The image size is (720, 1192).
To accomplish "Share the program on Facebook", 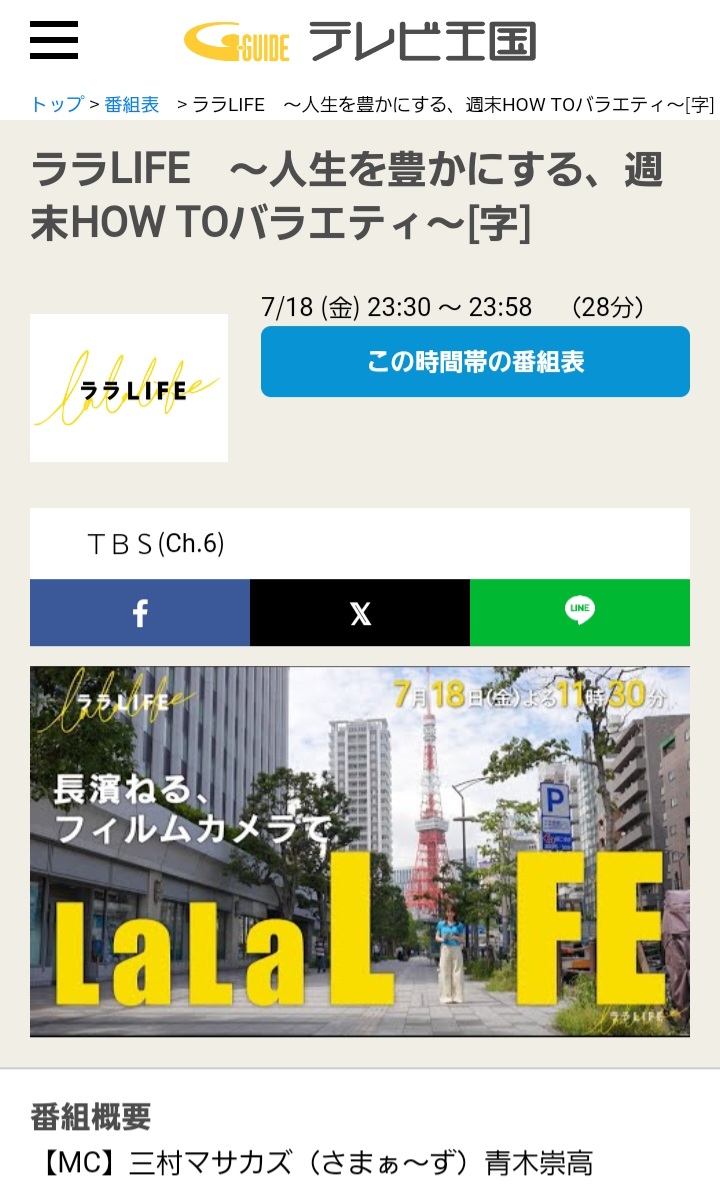I will [x=140, y=613].
